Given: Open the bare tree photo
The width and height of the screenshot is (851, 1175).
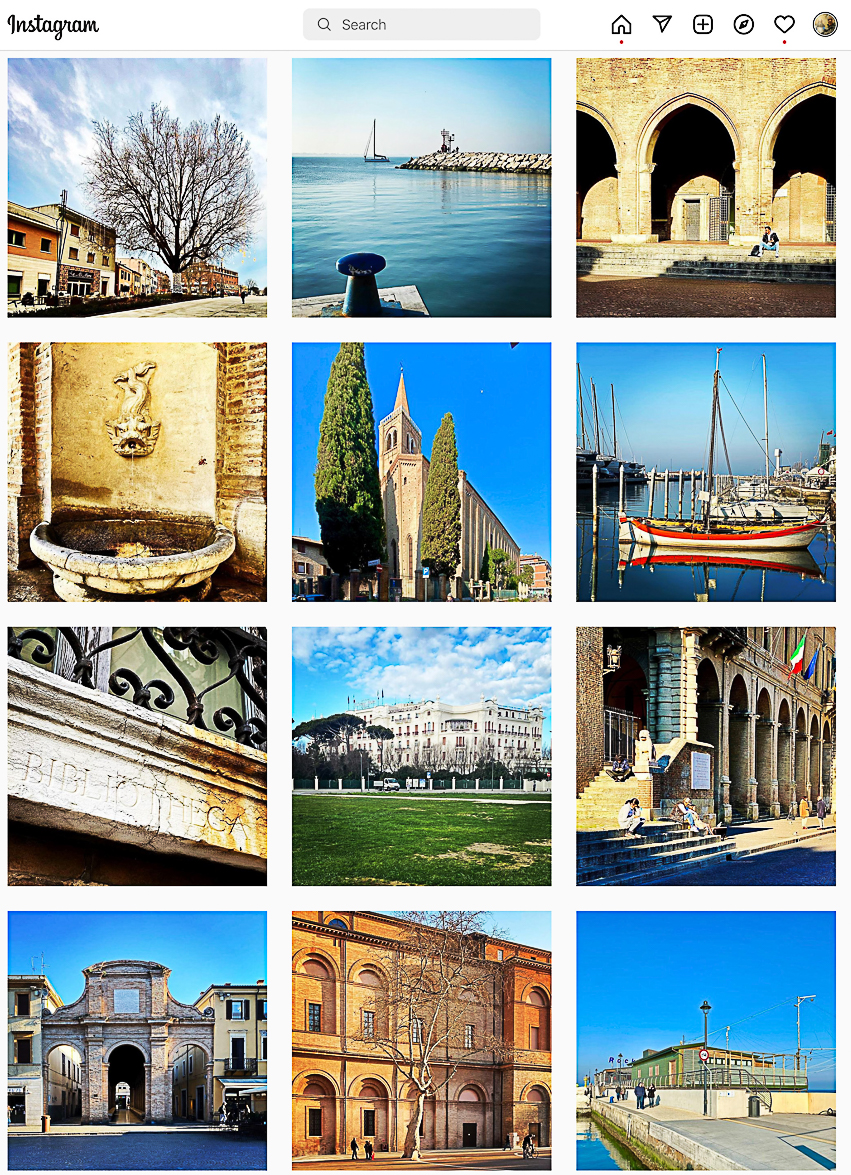Looking at the screenshot, I should tap(137, 187).
